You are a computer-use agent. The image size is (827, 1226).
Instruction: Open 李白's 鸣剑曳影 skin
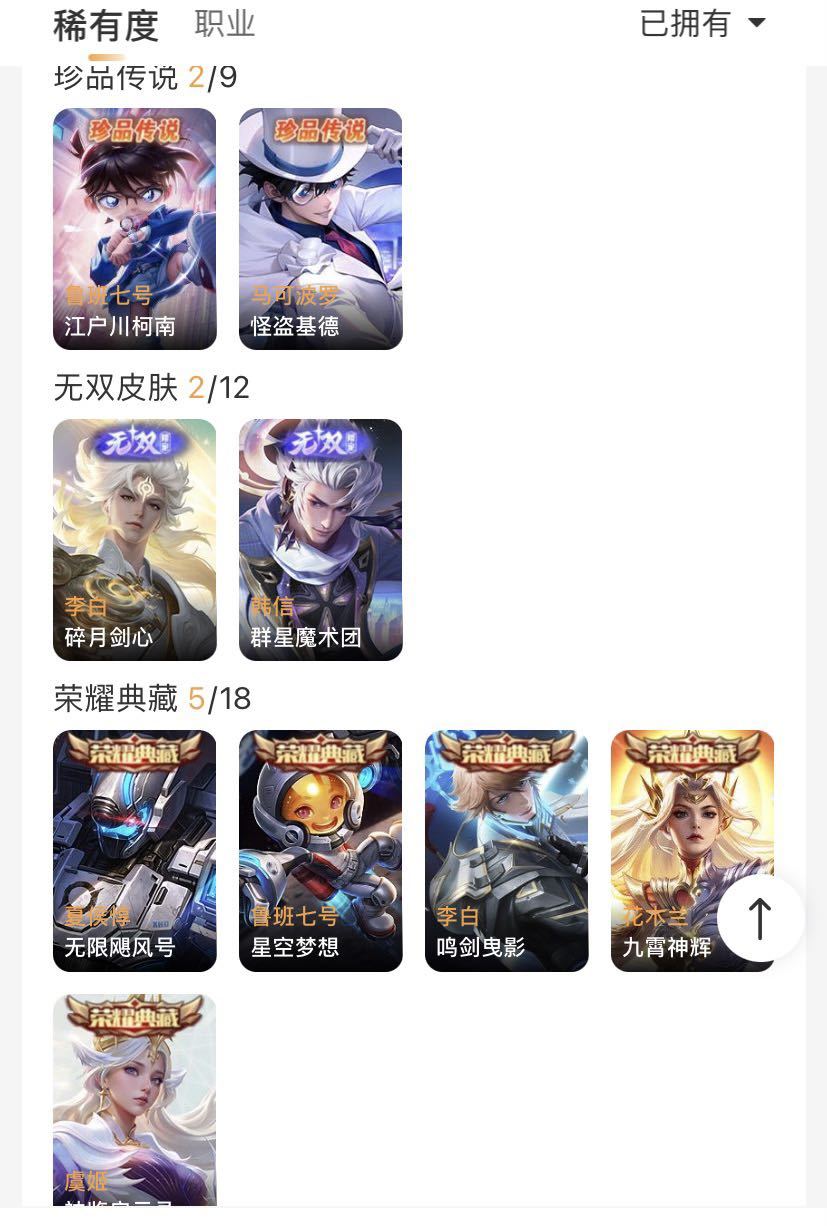(506, 850)
